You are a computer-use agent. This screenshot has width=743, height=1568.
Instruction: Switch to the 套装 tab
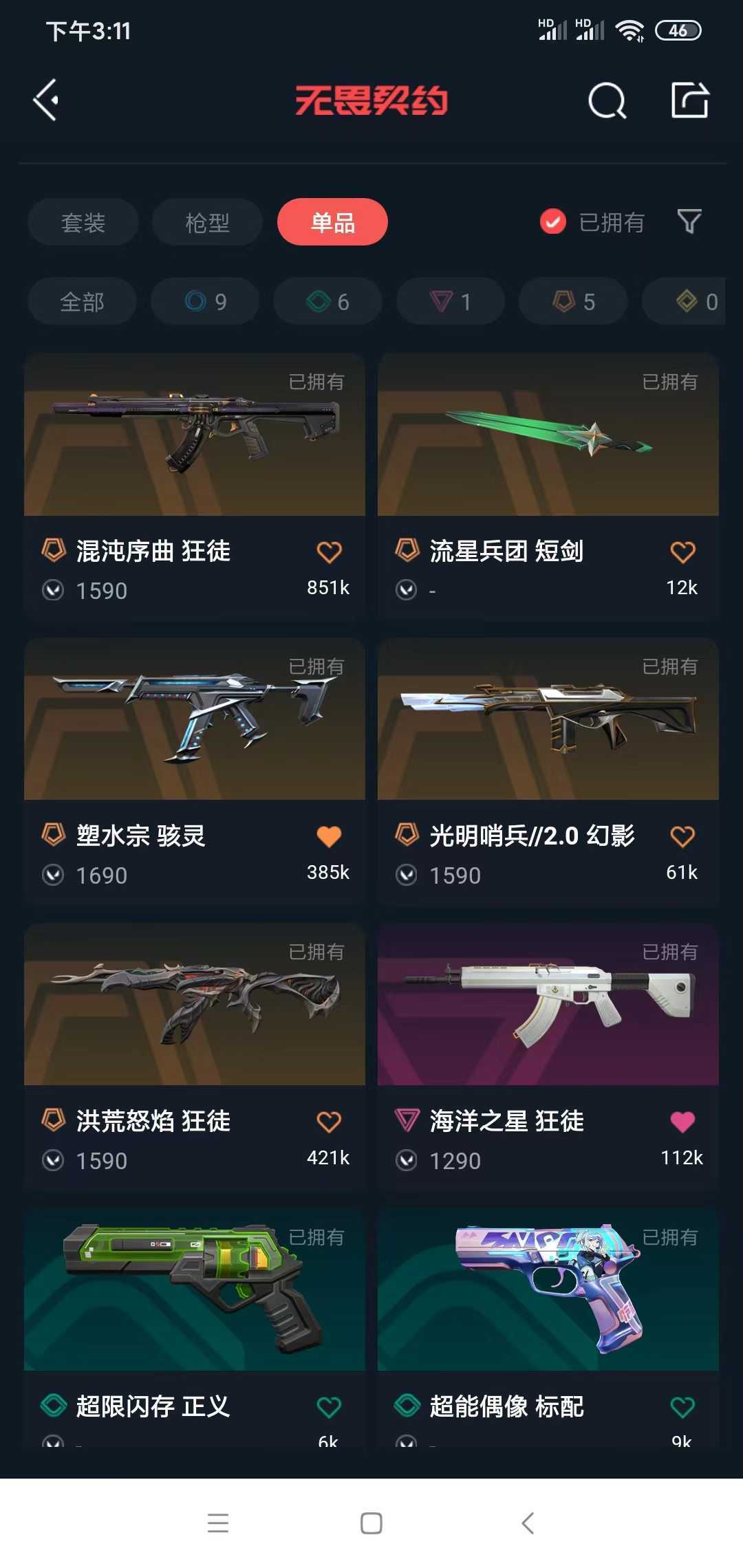click(x=83, y=222)
